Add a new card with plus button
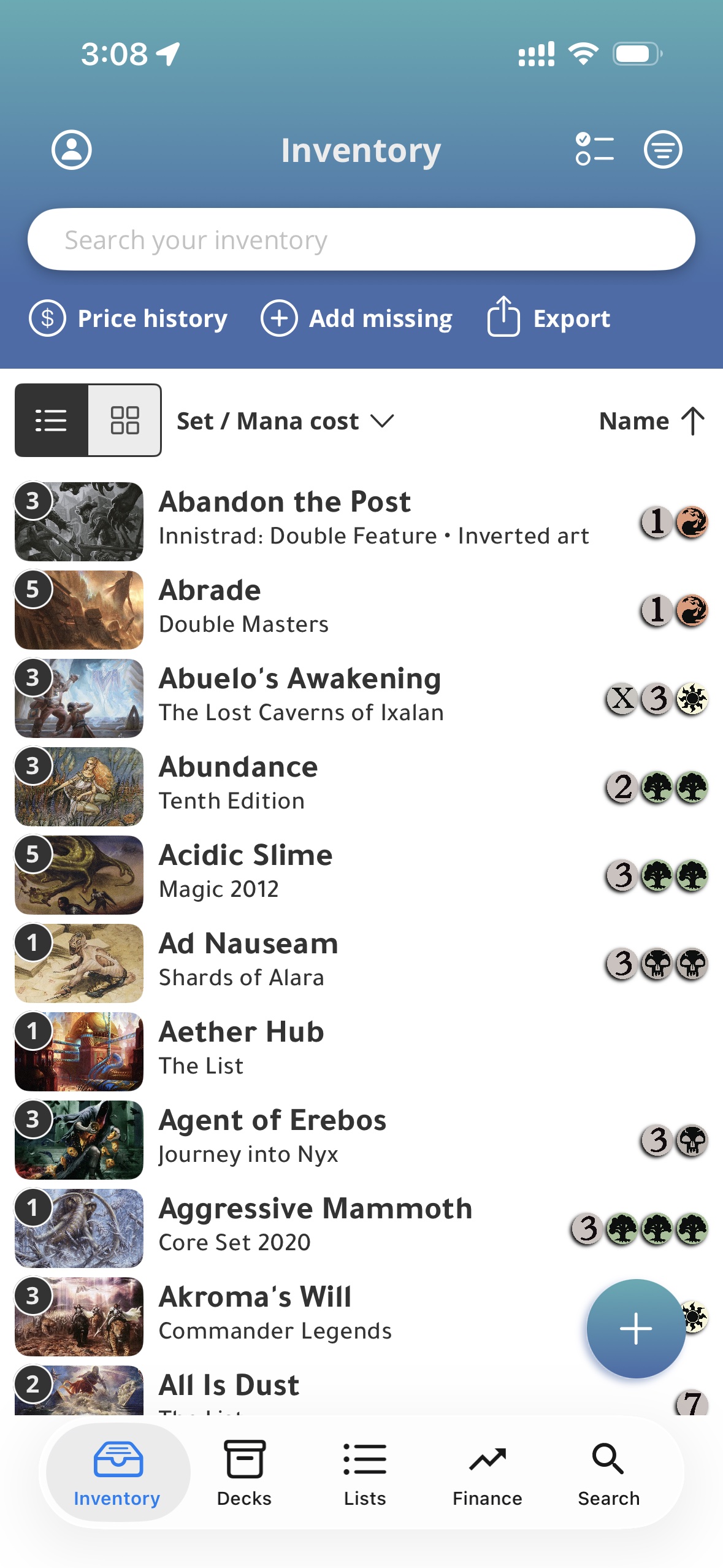This screenshot has width=723, height=1568. (635, 1329)
